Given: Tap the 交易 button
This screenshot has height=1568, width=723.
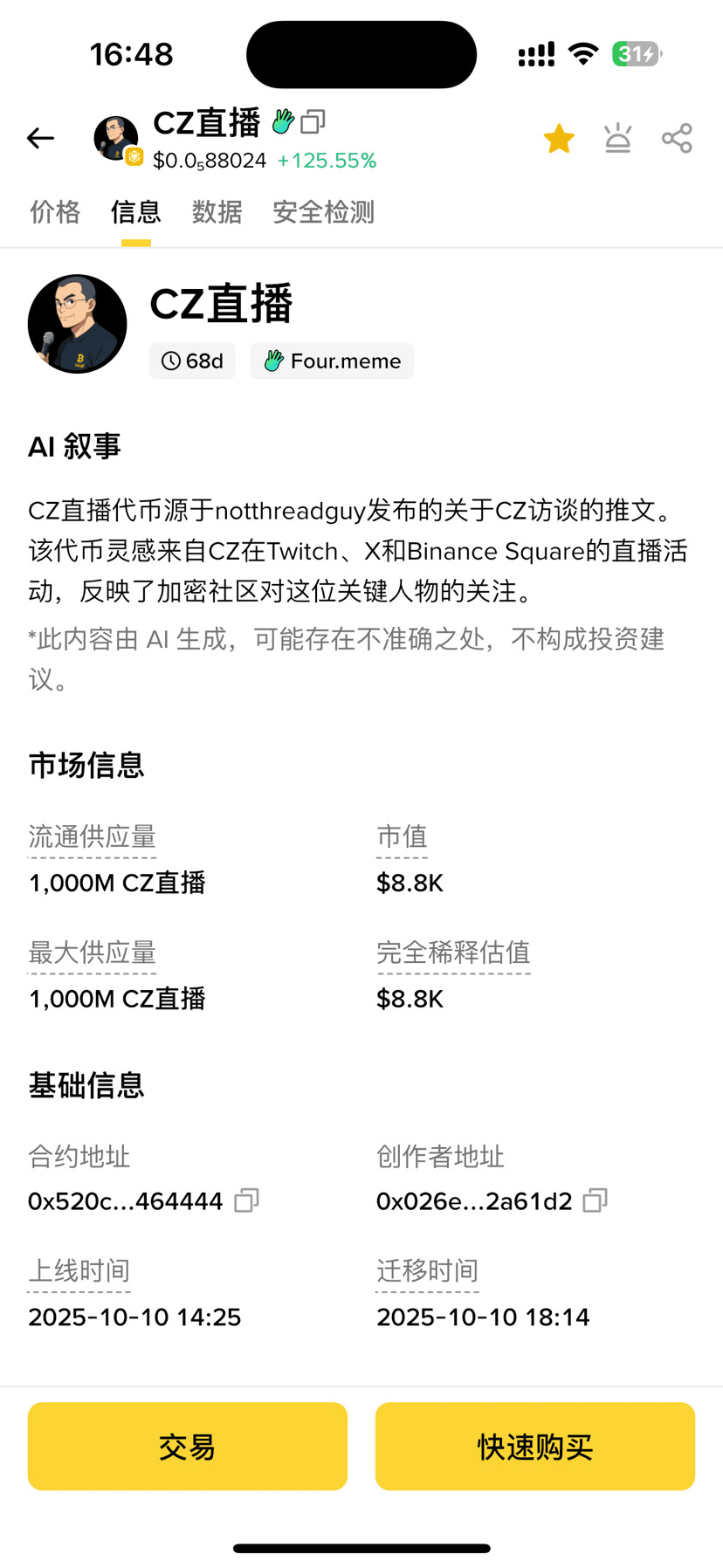Looking at the screenshot, I should [x=188, y=1447].
